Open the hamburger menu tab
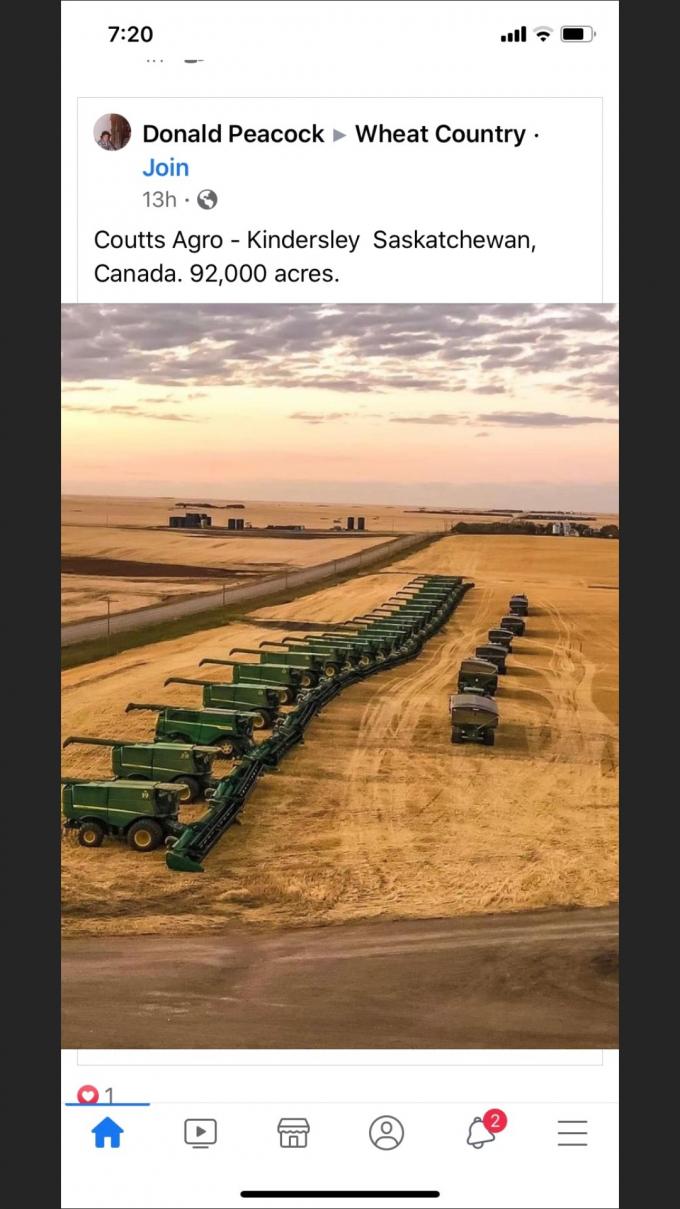This screenshot has height=1209, width=680. pos(572,1133)
